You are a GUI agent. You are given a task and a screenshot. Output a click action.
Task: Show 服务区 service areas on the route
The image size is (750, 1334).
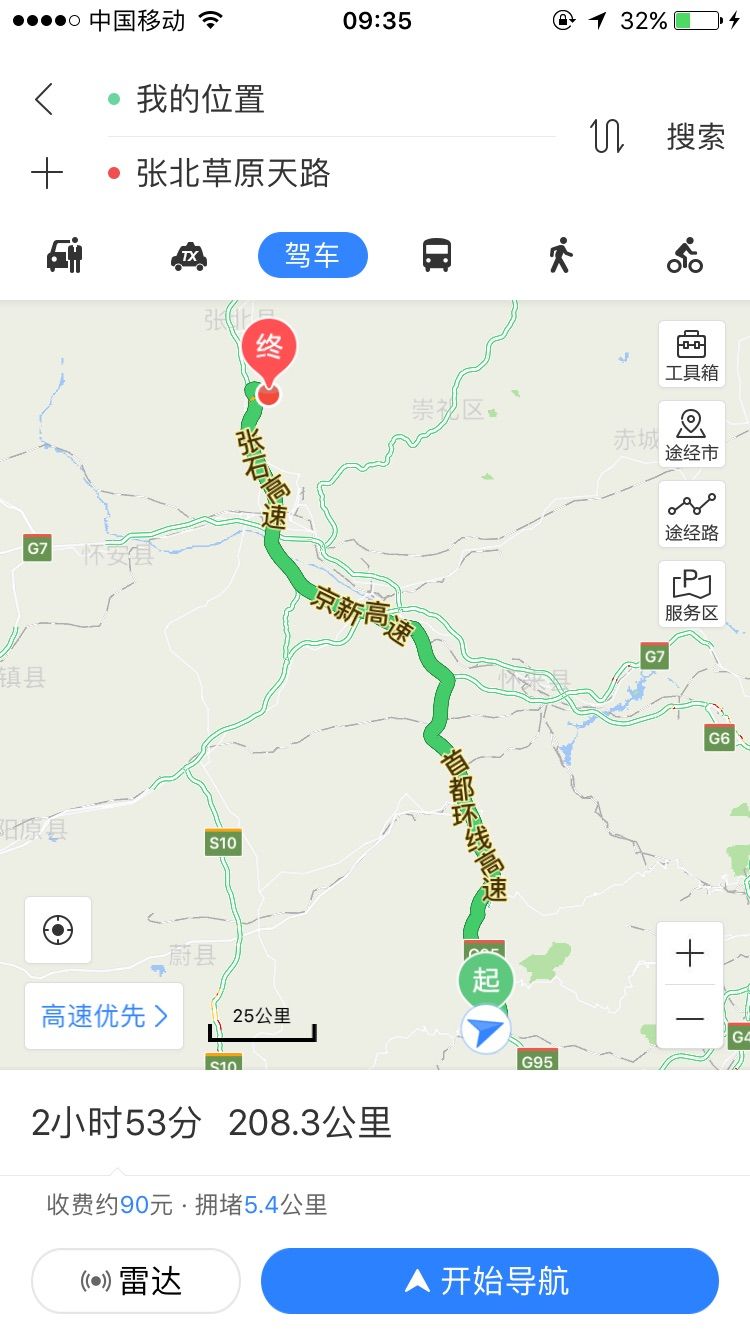[692, 595]
